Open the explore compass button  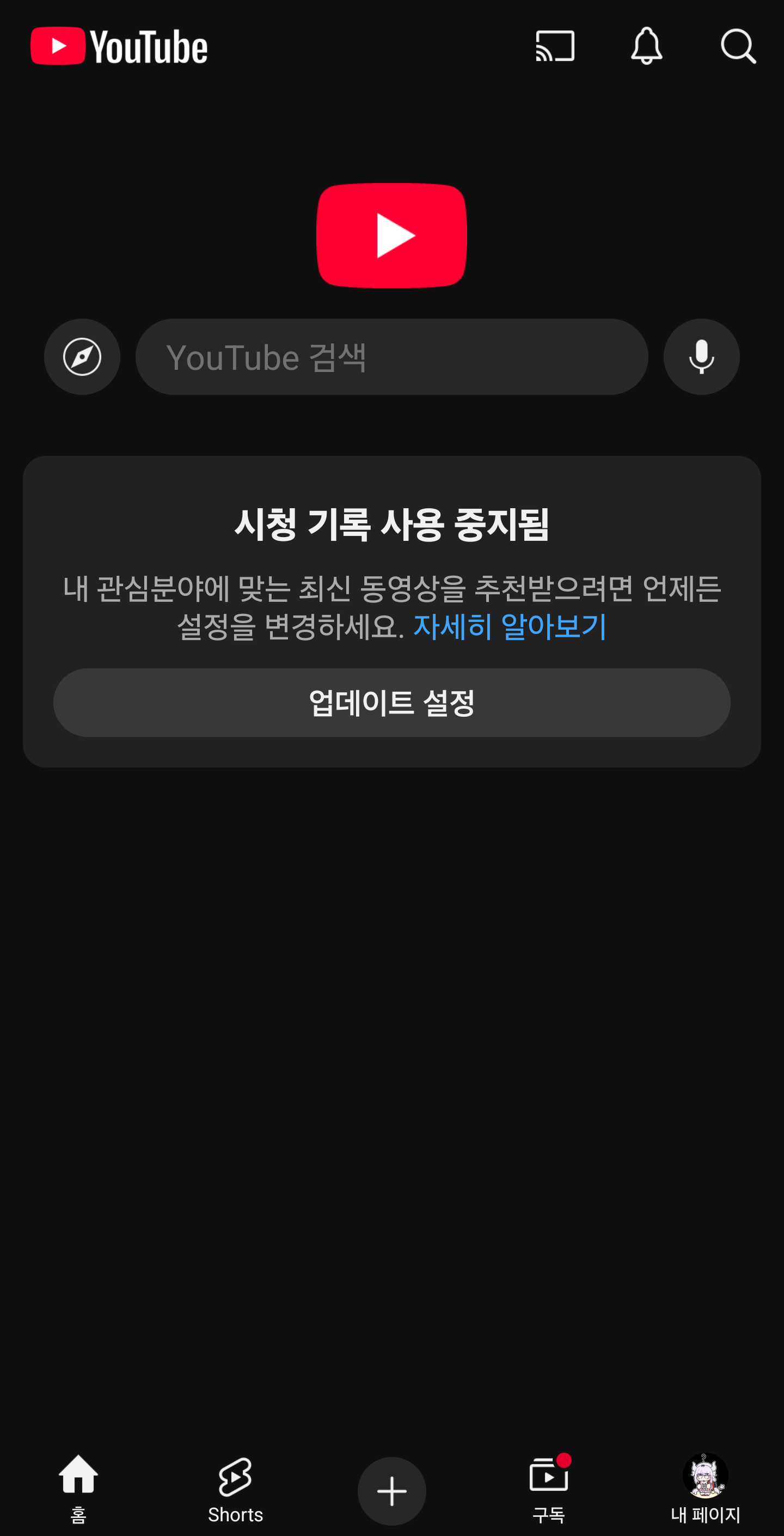click(82, 357)
